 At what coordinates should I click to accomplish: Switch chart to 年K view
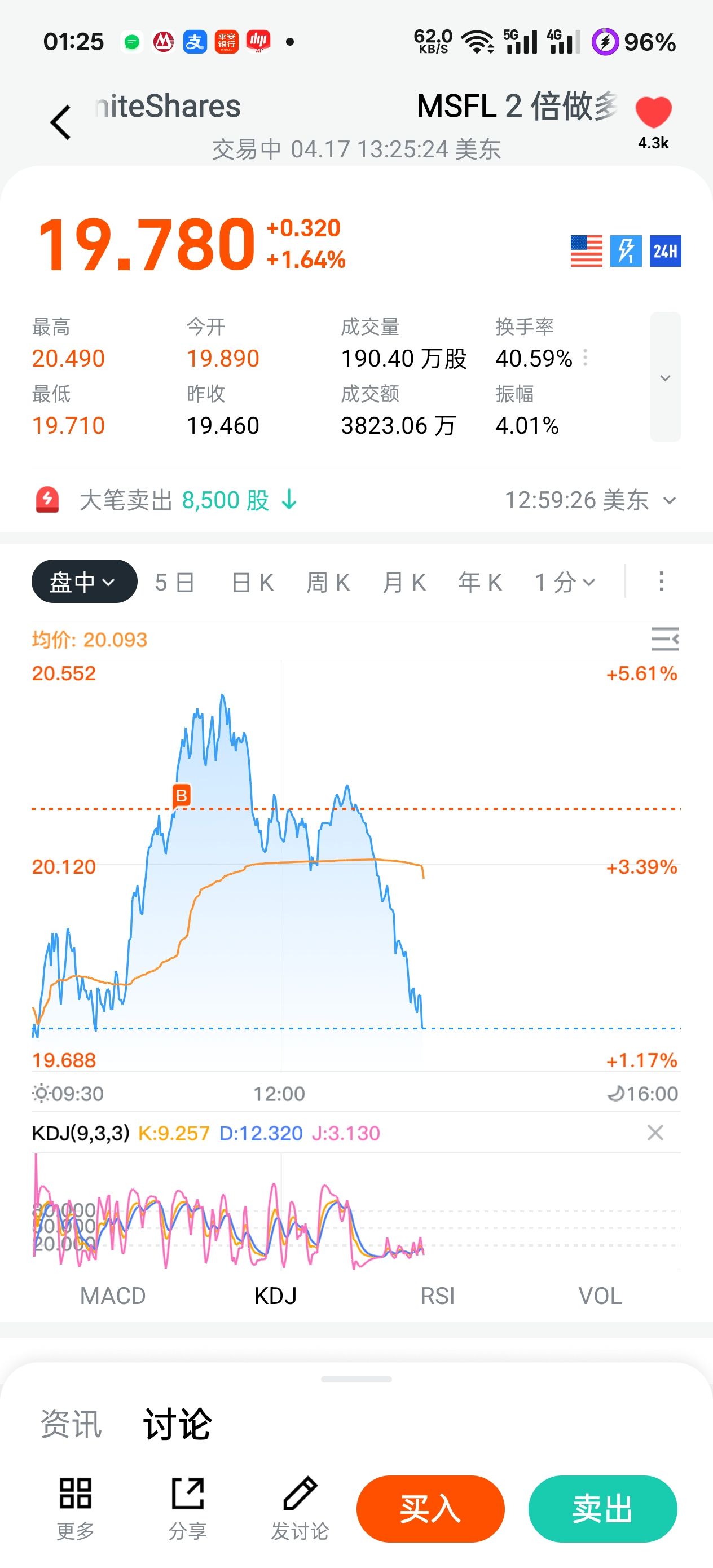pos(480,583)
